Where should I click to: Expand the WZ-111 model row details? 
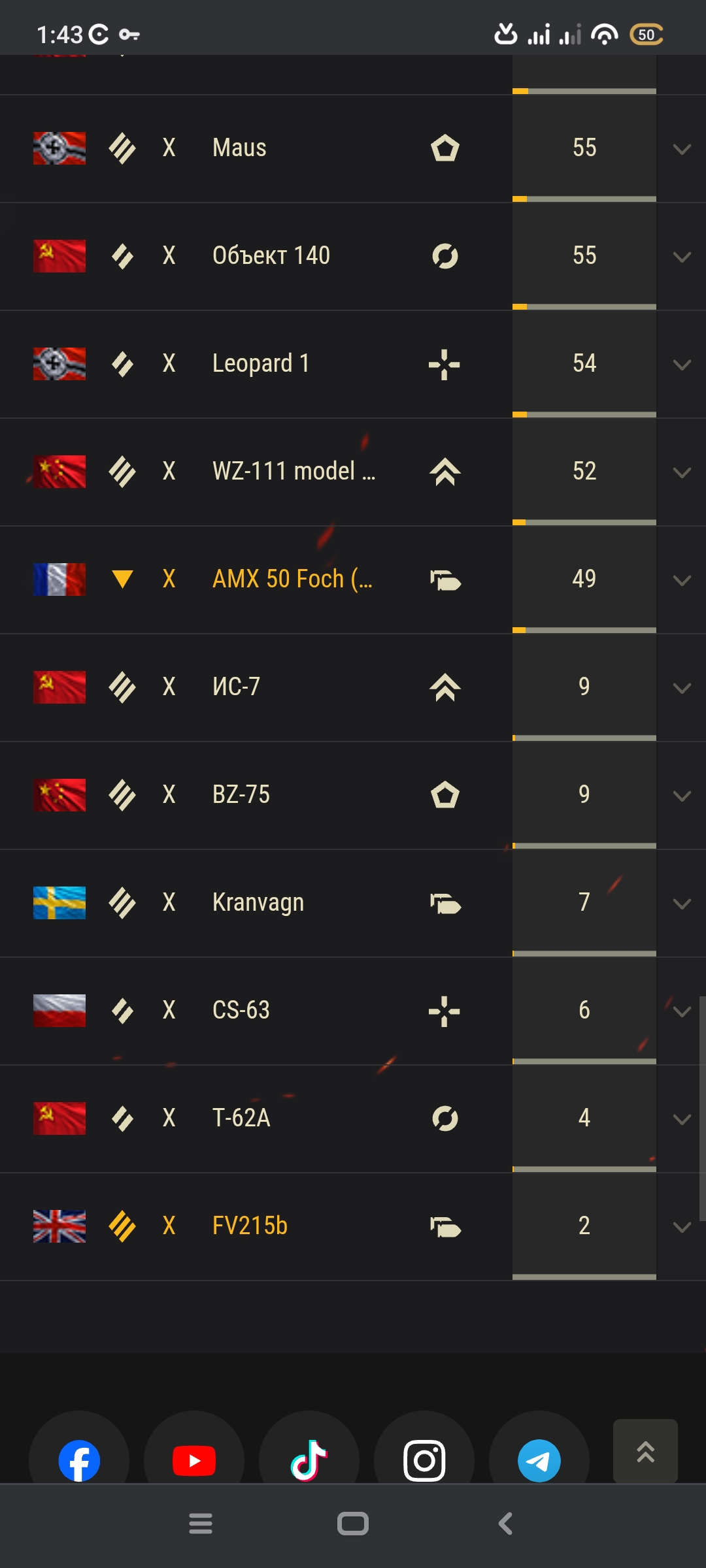pos(682,473)
